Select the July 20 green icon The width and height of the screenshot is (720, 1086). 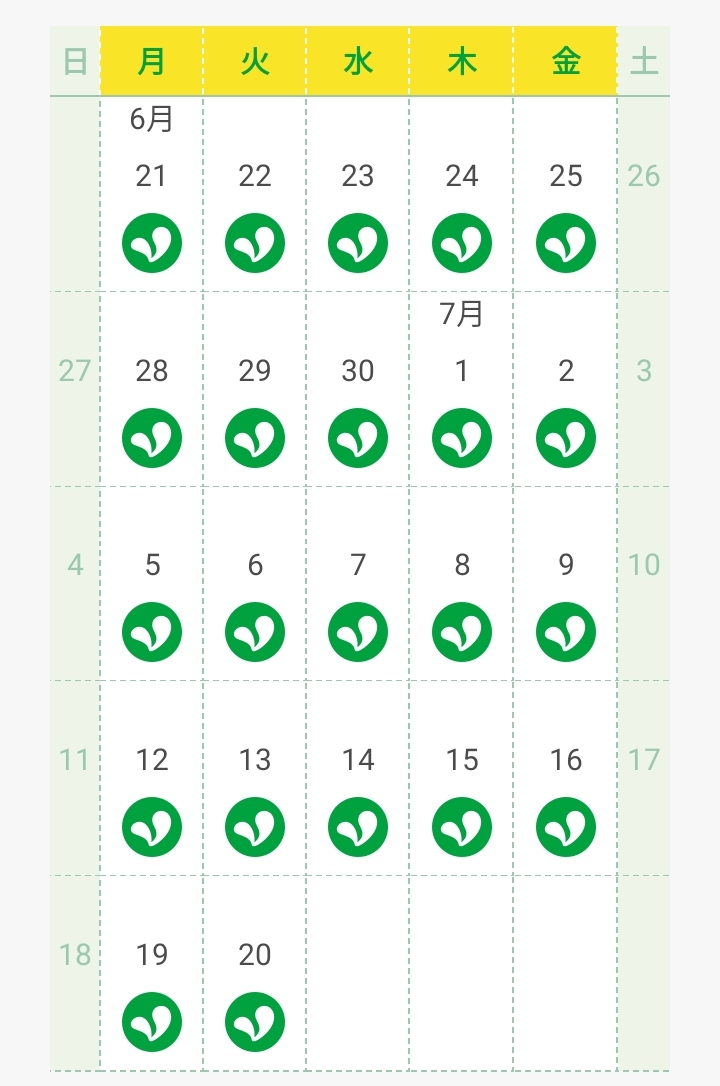[x=255, y=1022]
